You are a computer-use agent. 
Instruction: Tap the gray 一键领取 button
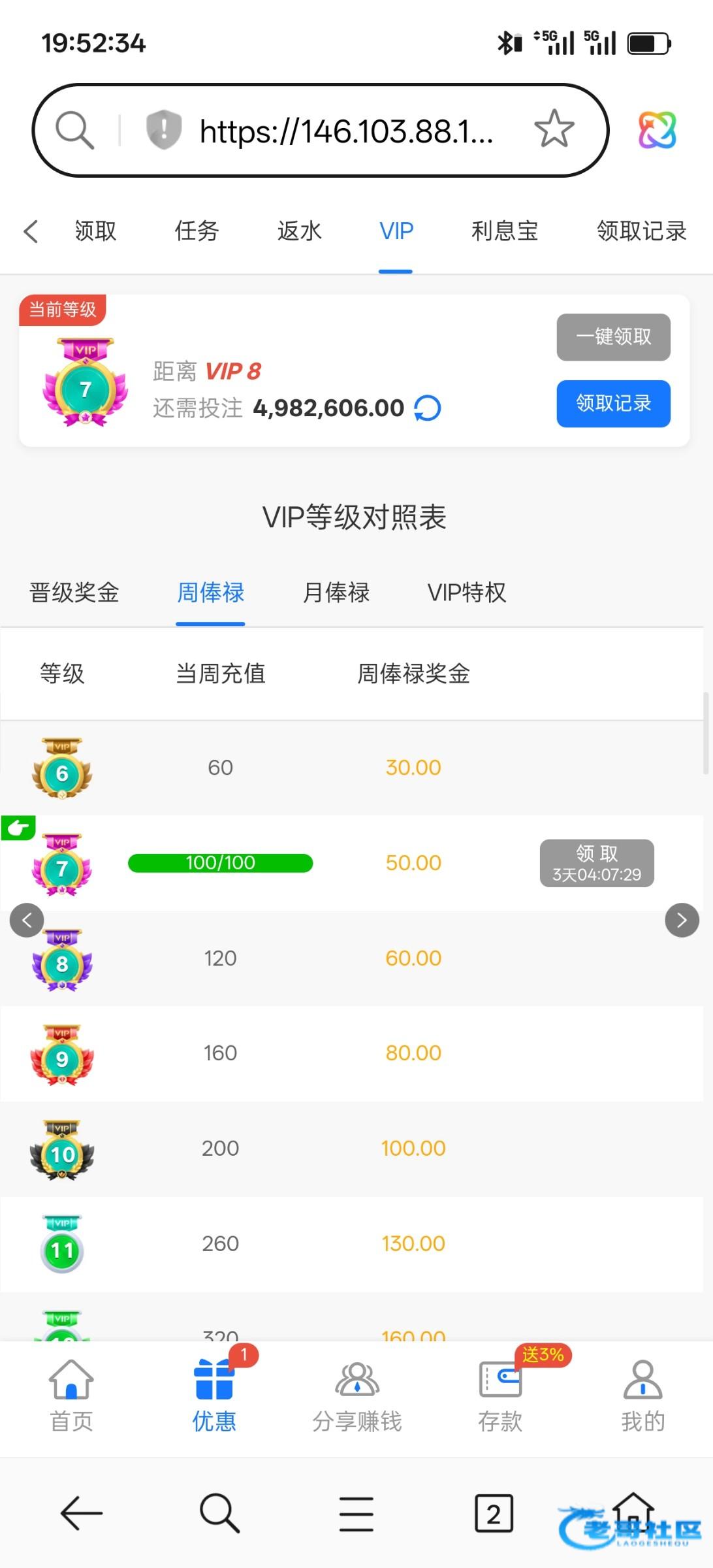pyautogui.click(x=613, y=337)
